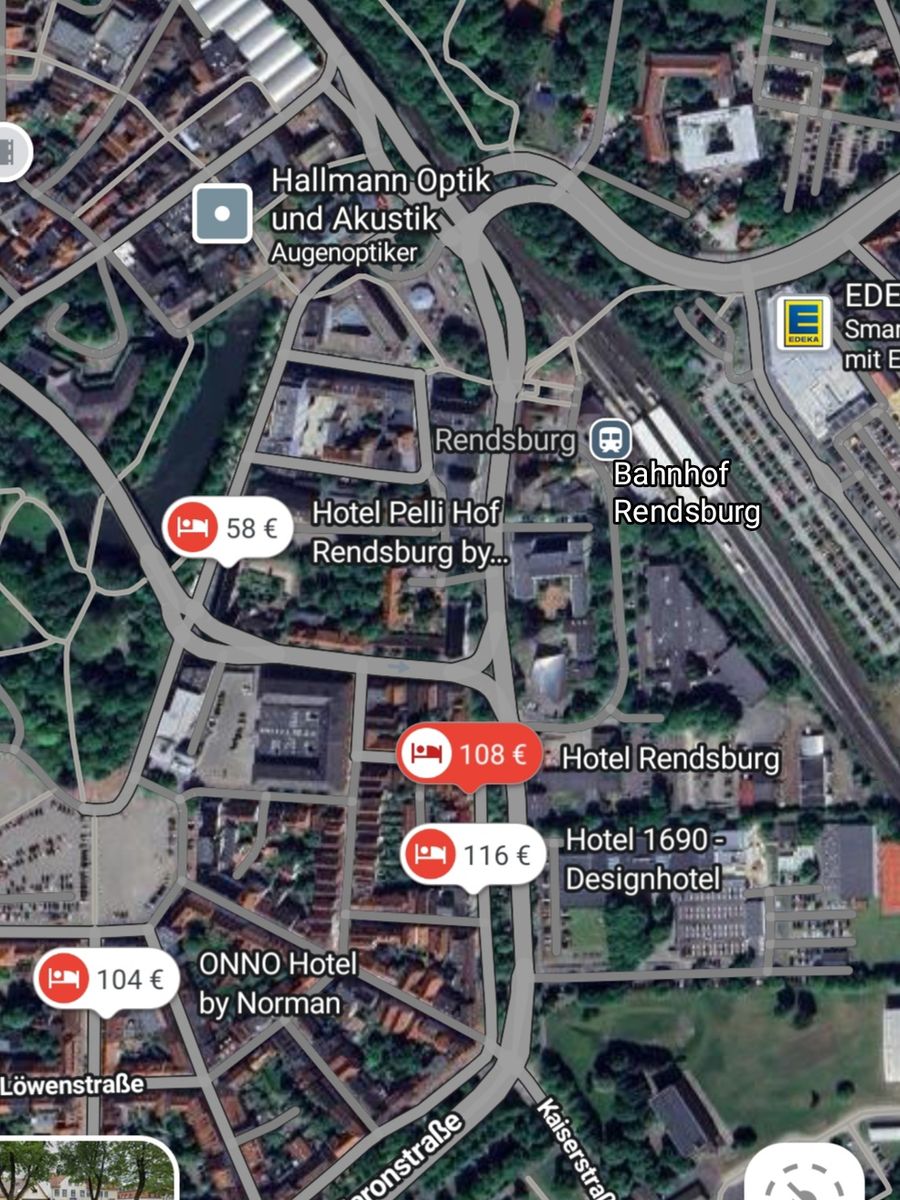Tap the 116 € Hotel 1690 Designhotel marker
The width and height of the screenshot is (900, 1200).
473,855
